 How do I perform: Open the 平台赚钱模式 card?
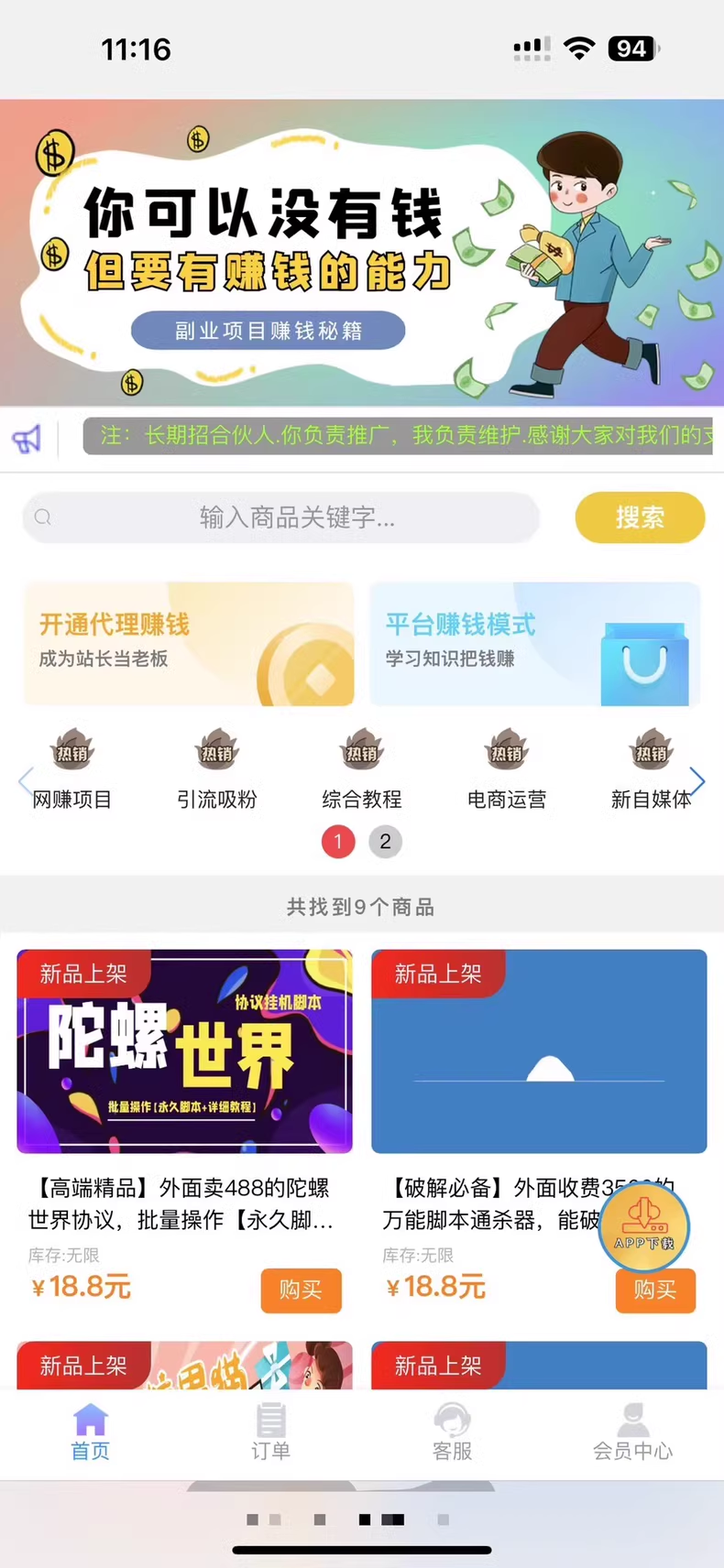tap(535, 644)
